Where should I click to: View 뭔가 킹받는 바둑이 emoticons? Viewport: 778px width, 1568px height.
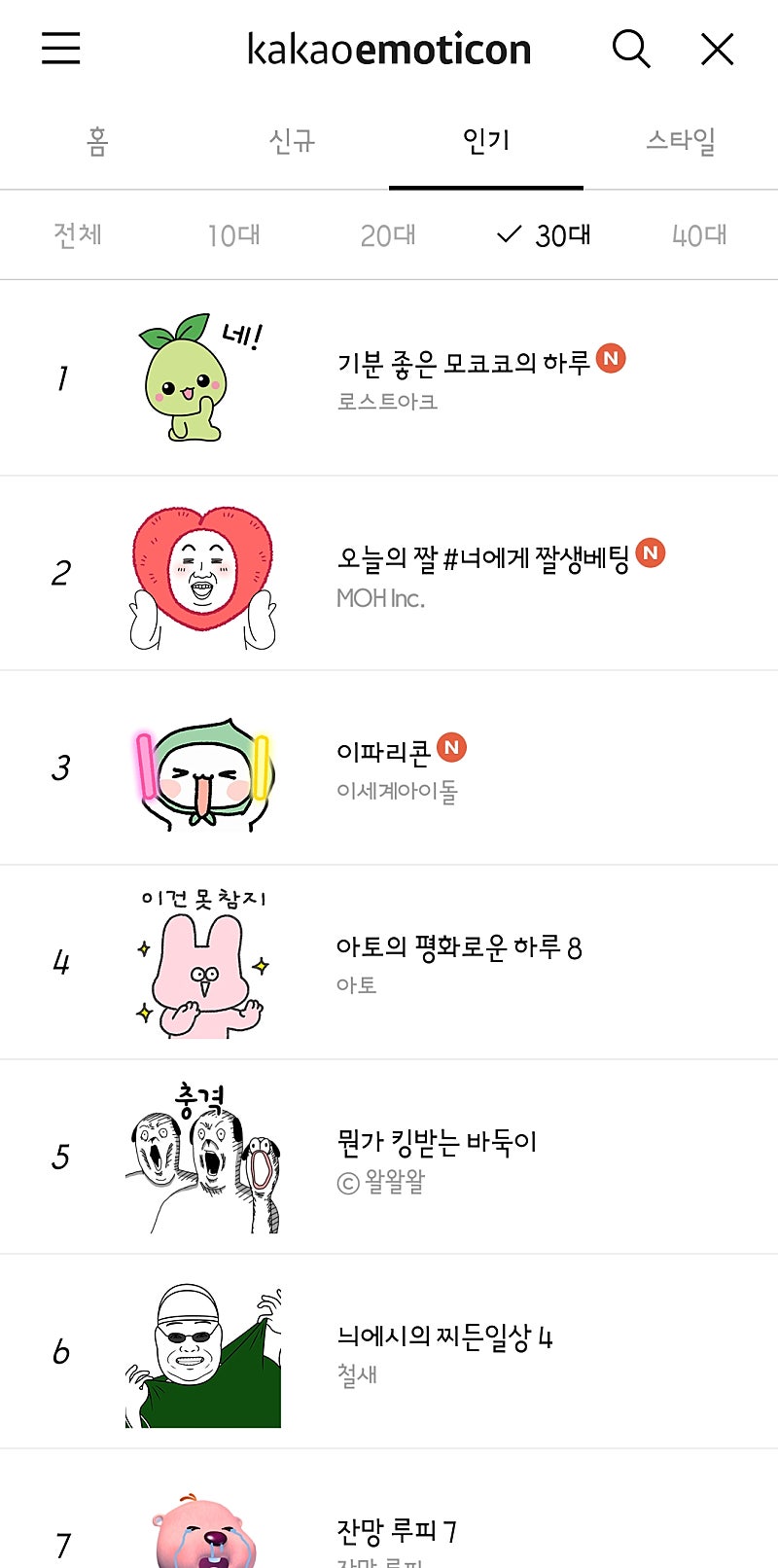tap(437, 1142)
